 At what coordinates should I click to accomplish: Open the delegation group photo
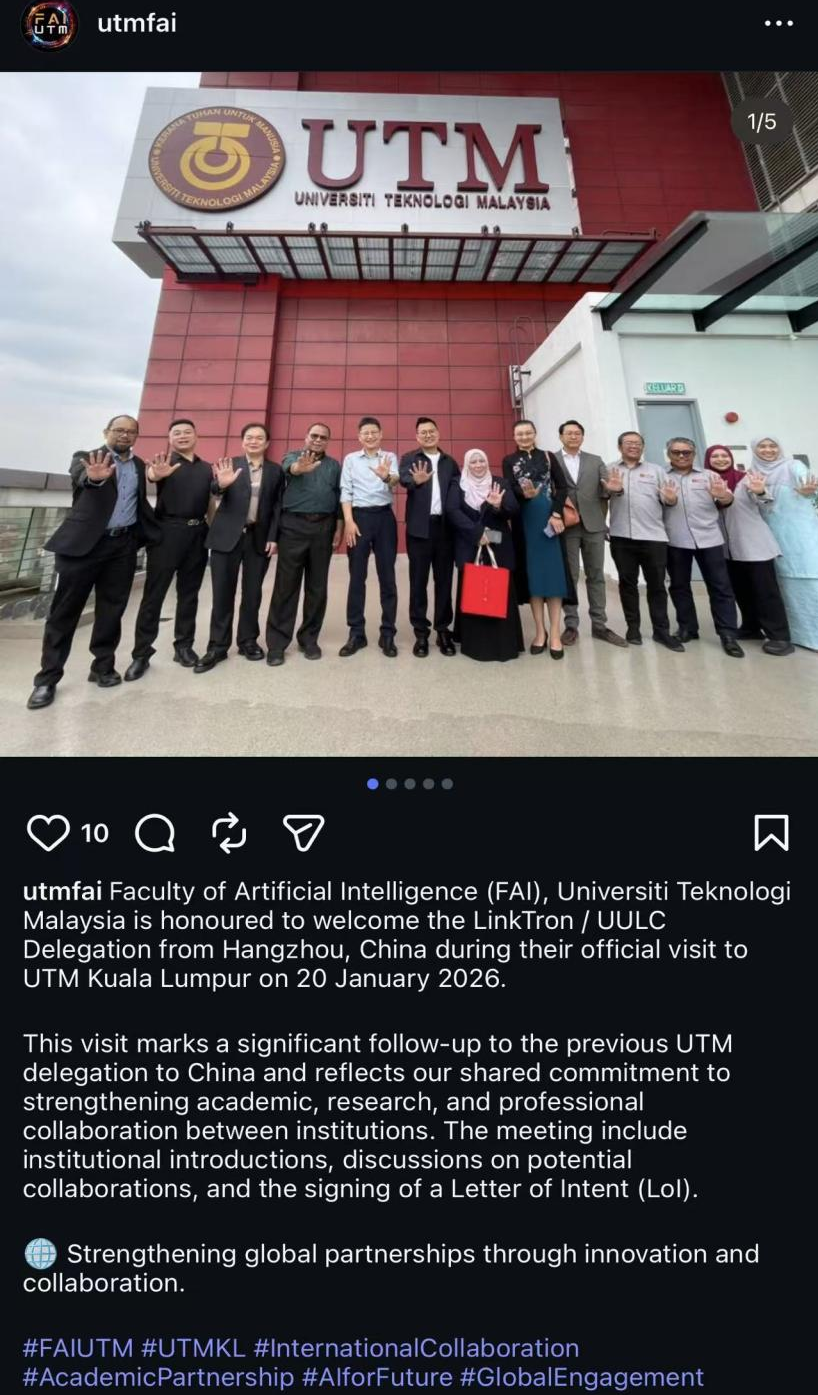point(409,414)
